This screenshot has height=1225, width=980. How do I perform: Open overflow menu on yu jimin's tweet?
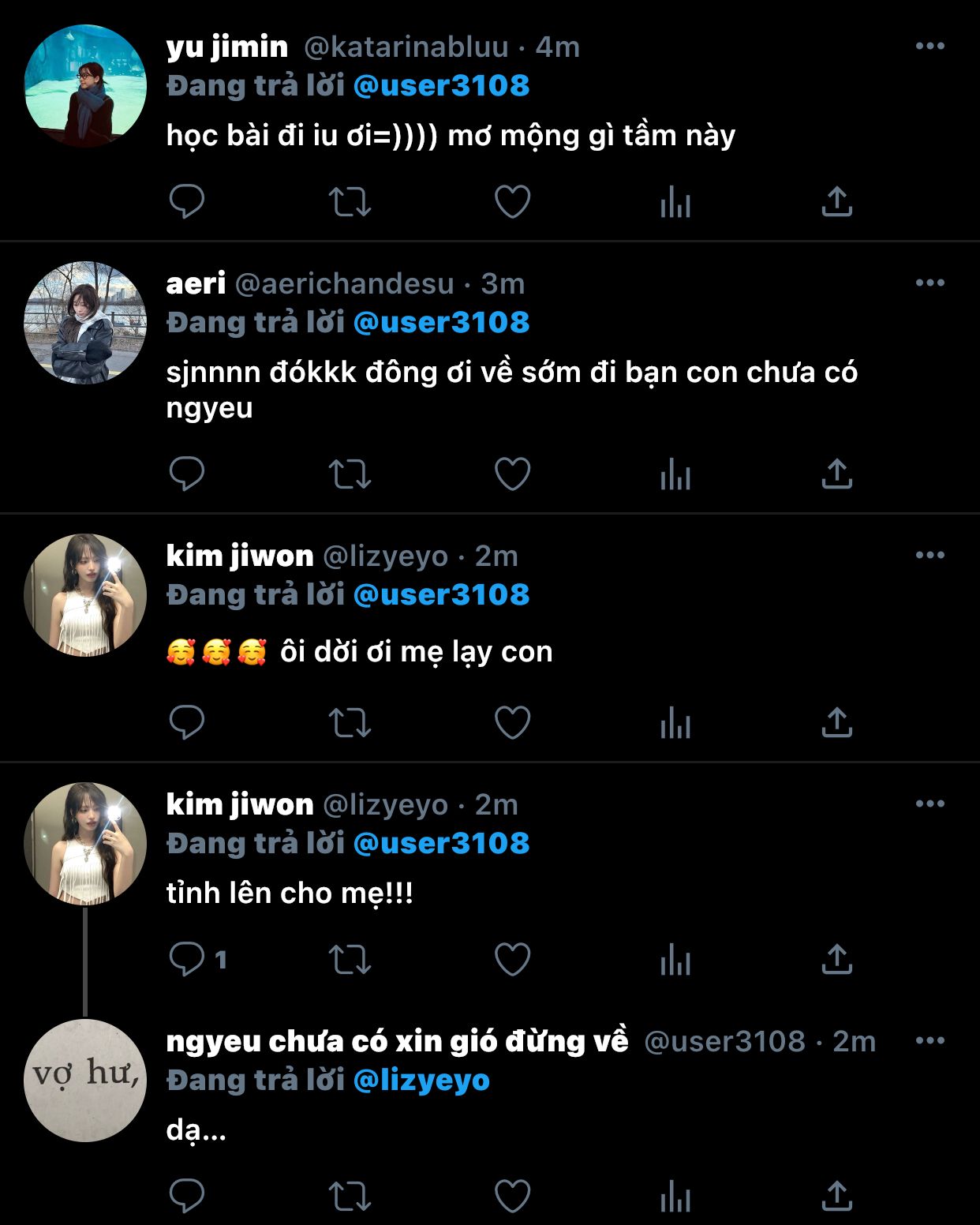click(930, 47)
